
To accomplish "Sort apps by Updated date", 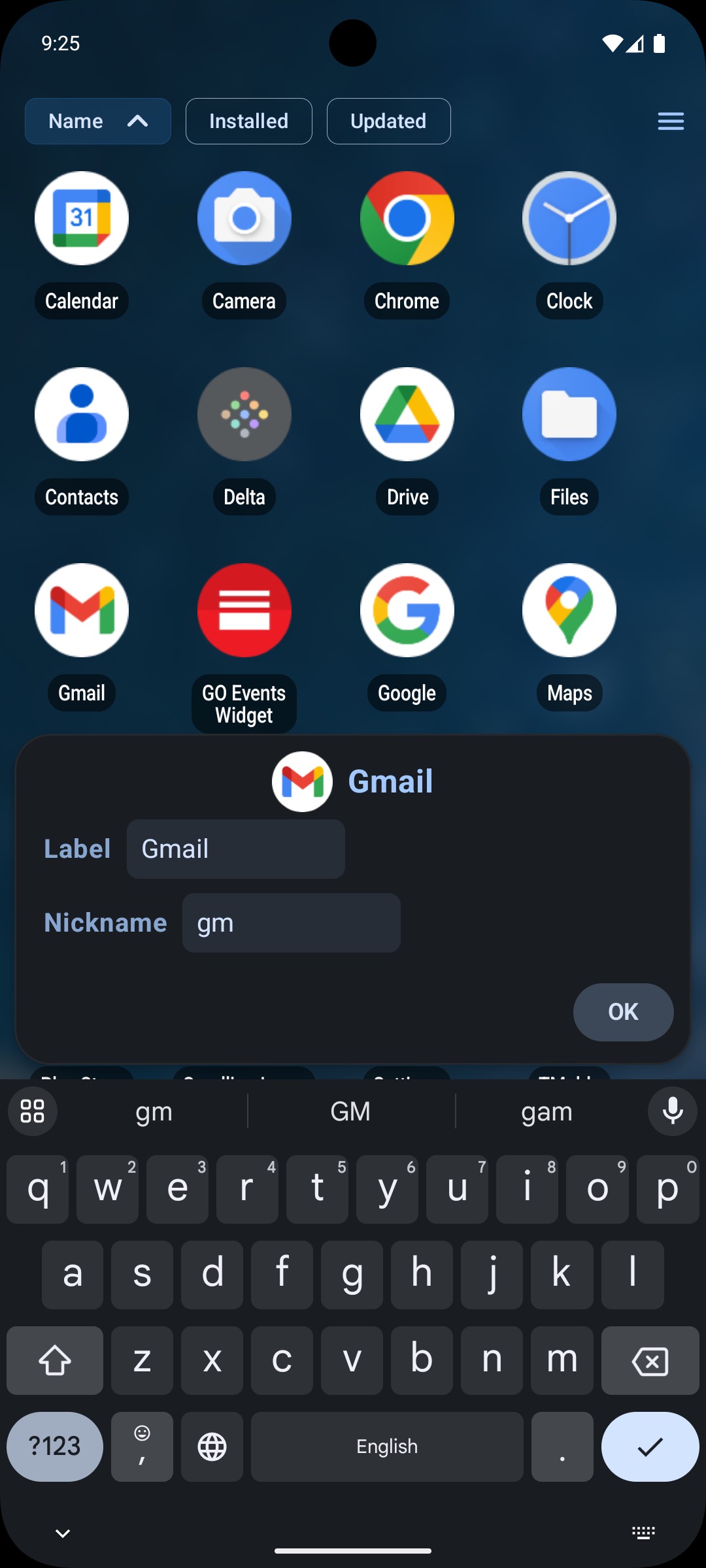I will click(389, 121).
